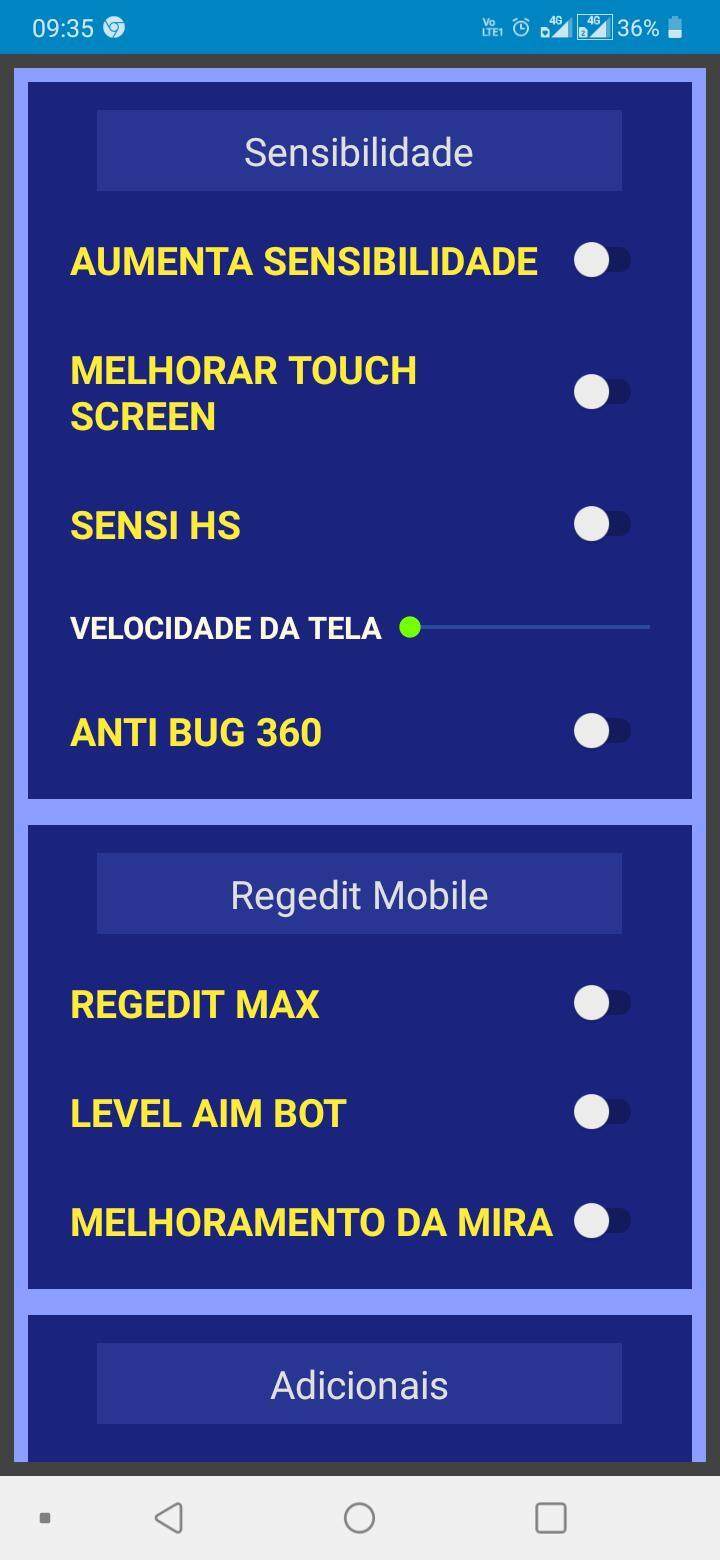The image size is (720, 1560).
Task: Activate Melhoramento da Mira switch
Action: (x=601, y=1221)
